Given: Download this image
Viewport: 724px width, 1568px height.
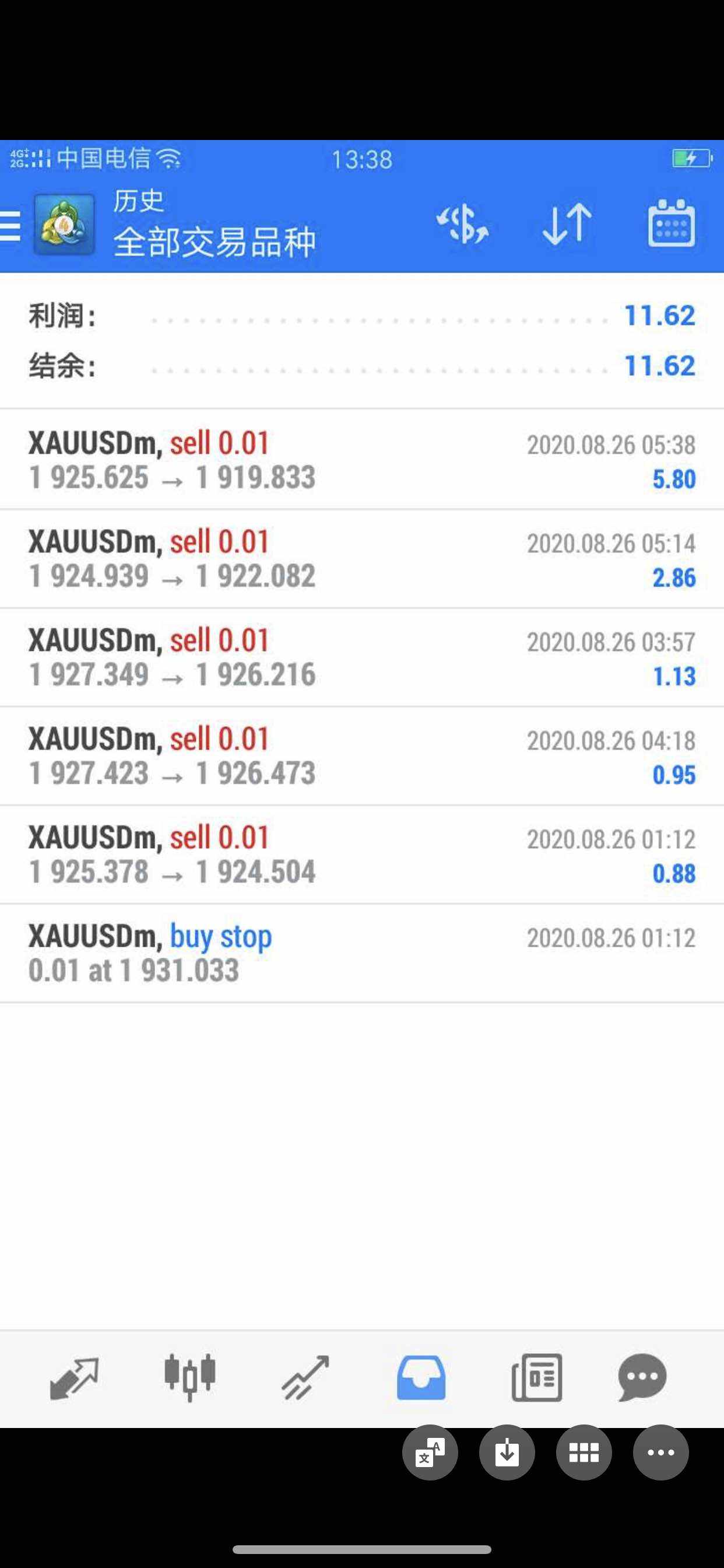Looking at the screenshot, I should [507, 1452].
